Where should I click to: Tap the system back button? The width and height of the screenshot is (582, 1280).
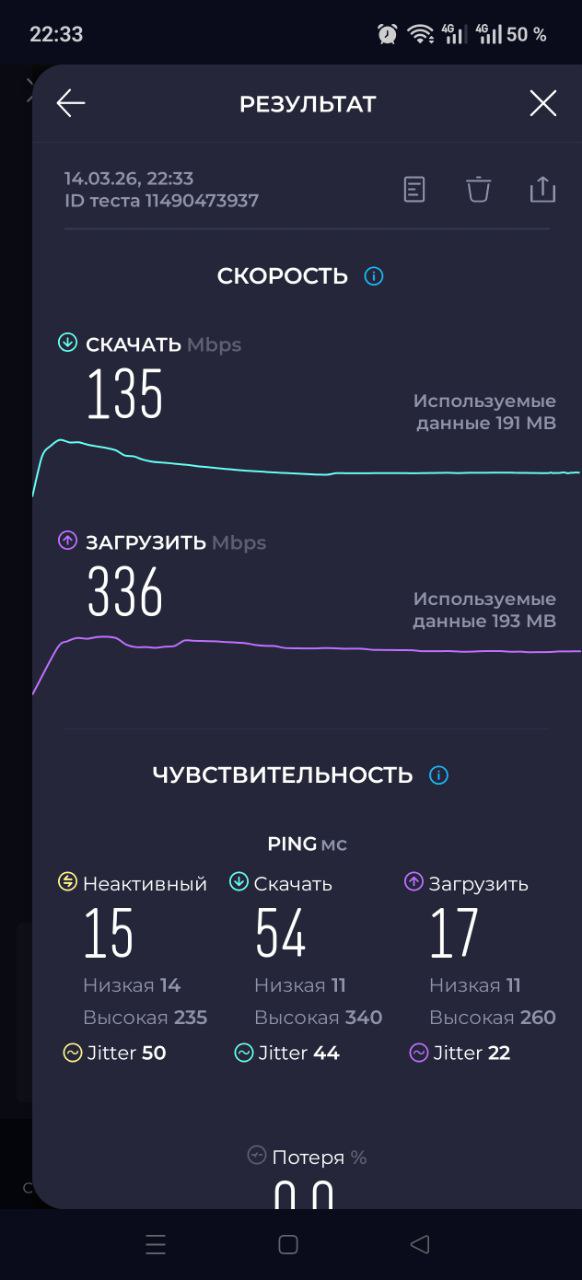420,1244
